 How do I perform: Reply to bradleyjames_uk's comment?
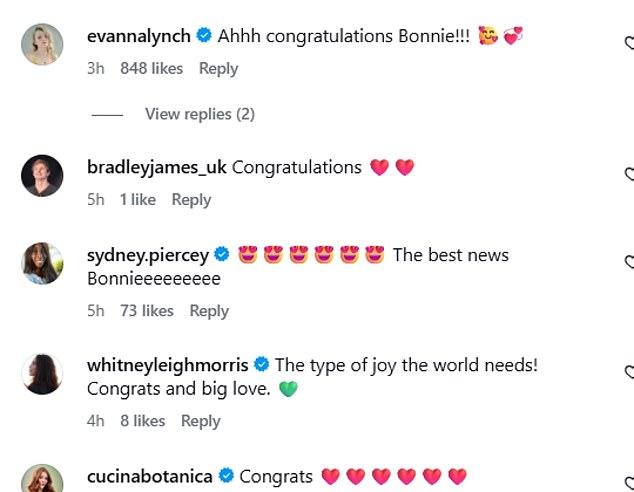coord(191,199)
